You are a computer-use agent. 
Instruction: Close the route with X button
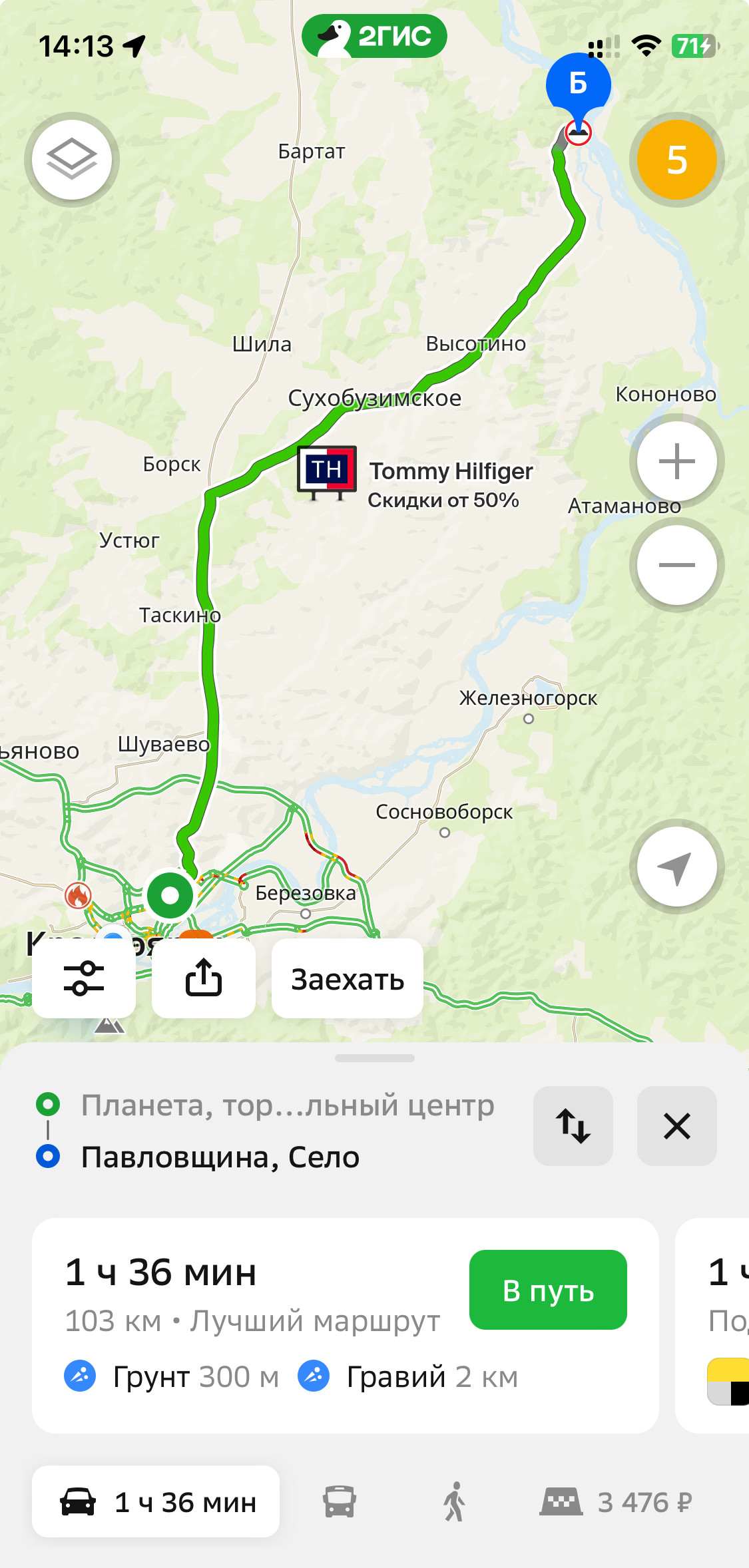point(676,1126)
